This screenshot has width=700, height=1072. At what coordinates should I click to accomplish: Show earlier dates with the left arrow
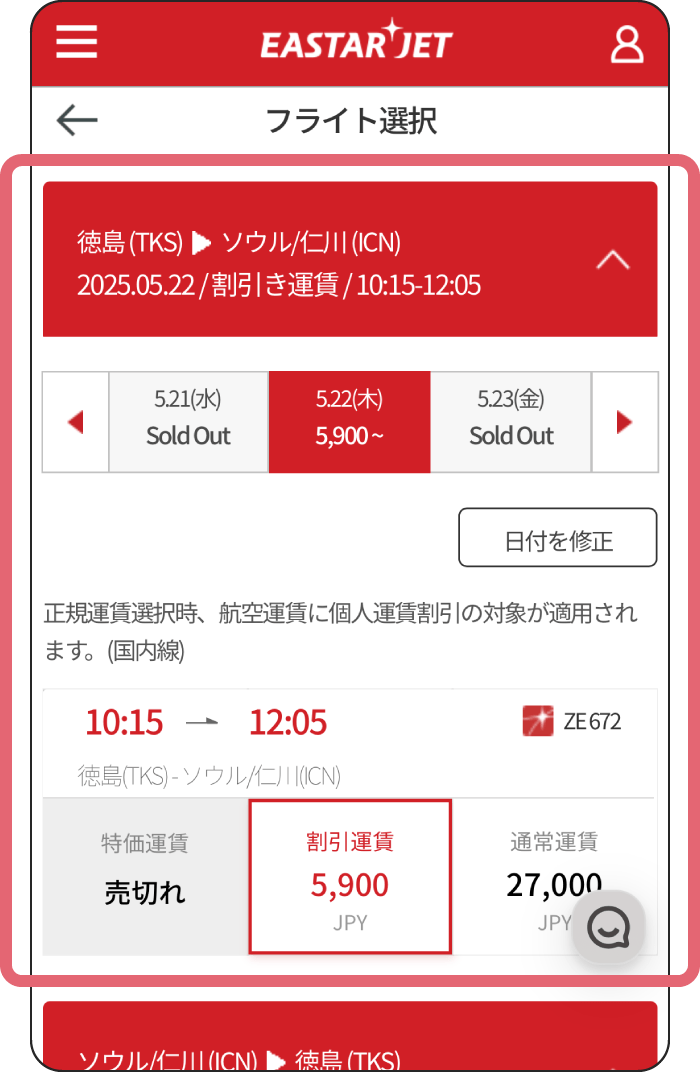tap(75, 422)
